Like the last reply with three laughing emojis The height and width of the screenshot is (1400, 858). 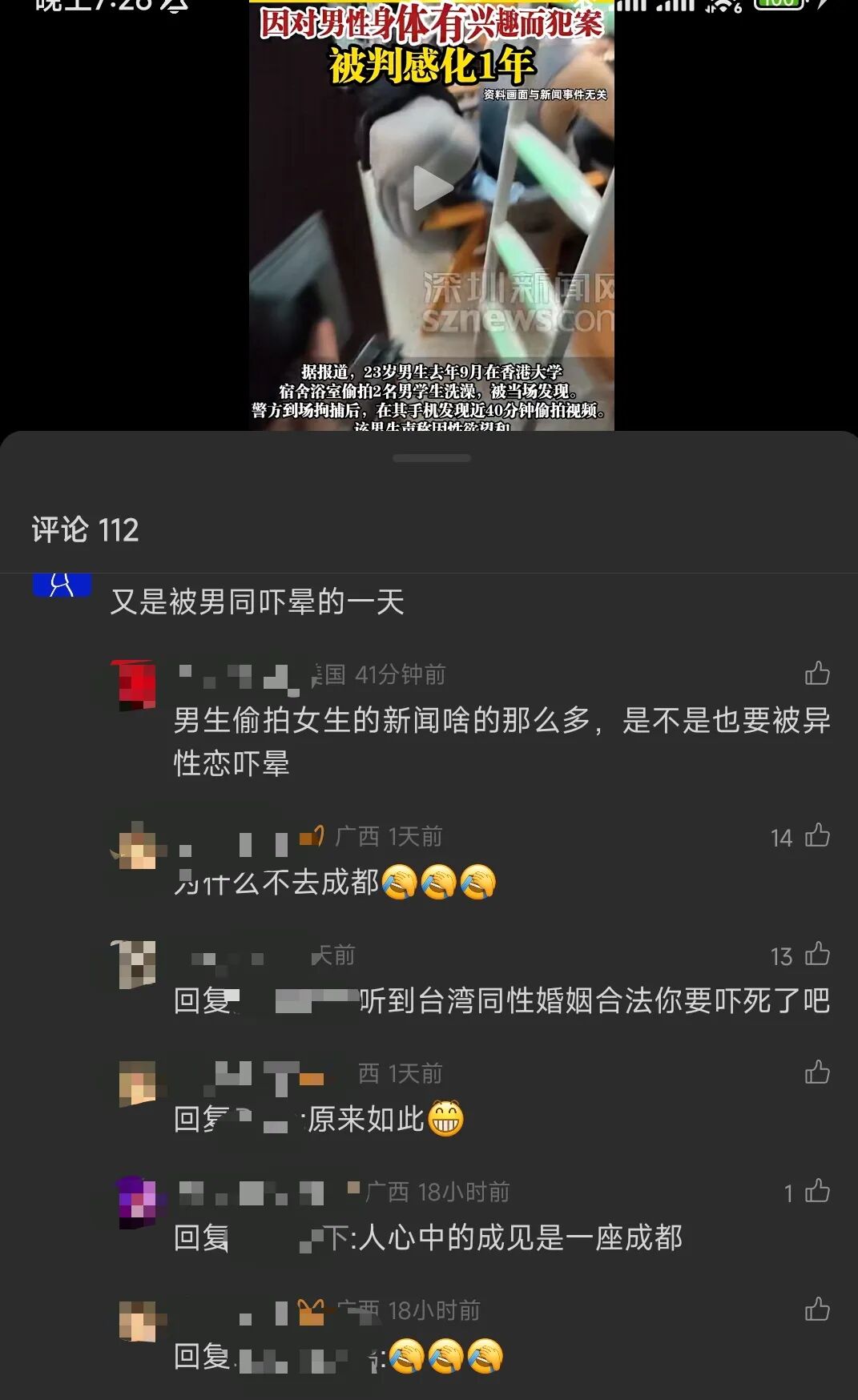pyautogui.click(x=816, y=1309)
